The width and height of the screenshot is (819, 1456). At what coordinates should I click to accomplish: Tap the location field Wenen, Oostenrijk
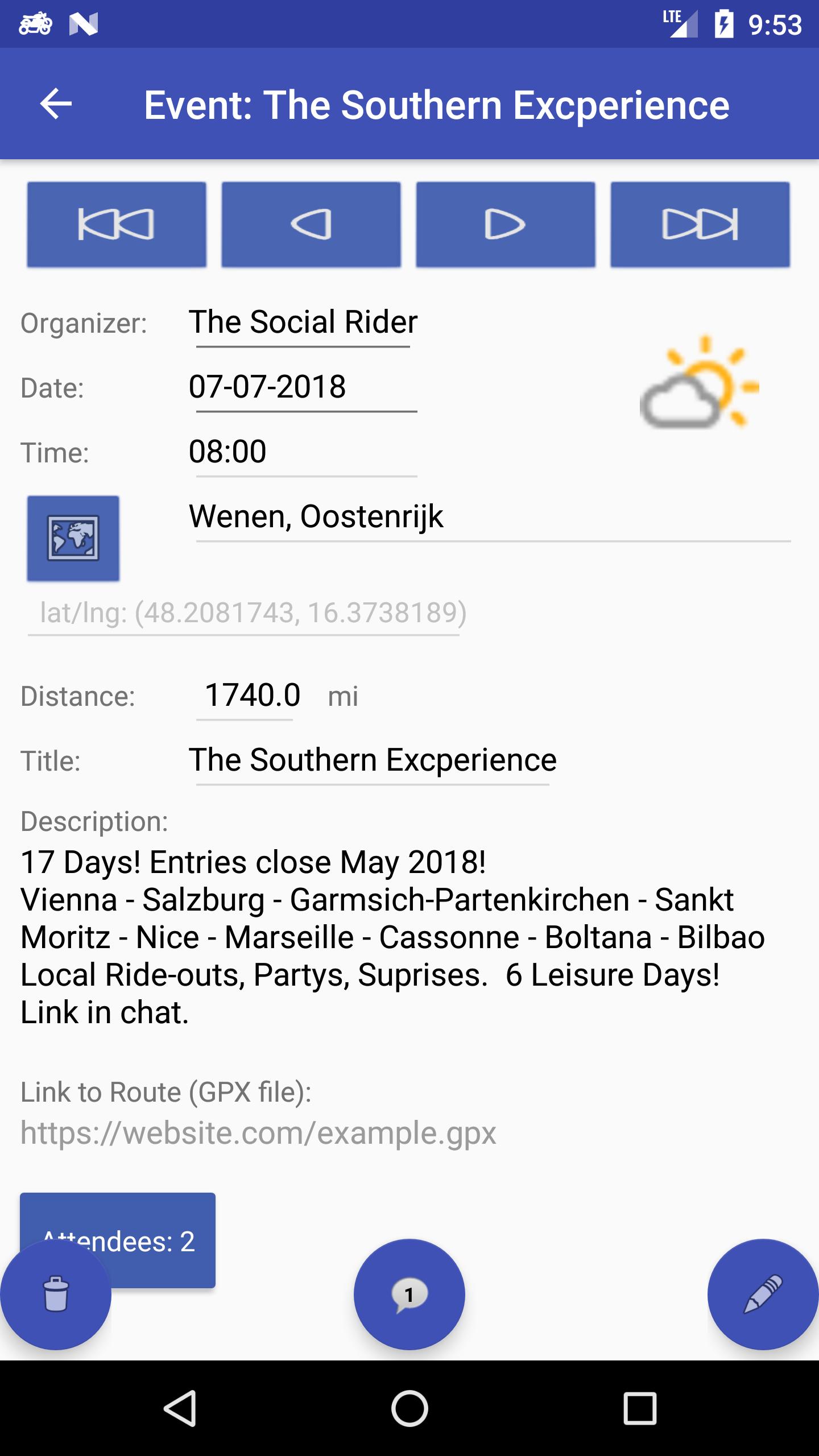click(x=489, y=517)
